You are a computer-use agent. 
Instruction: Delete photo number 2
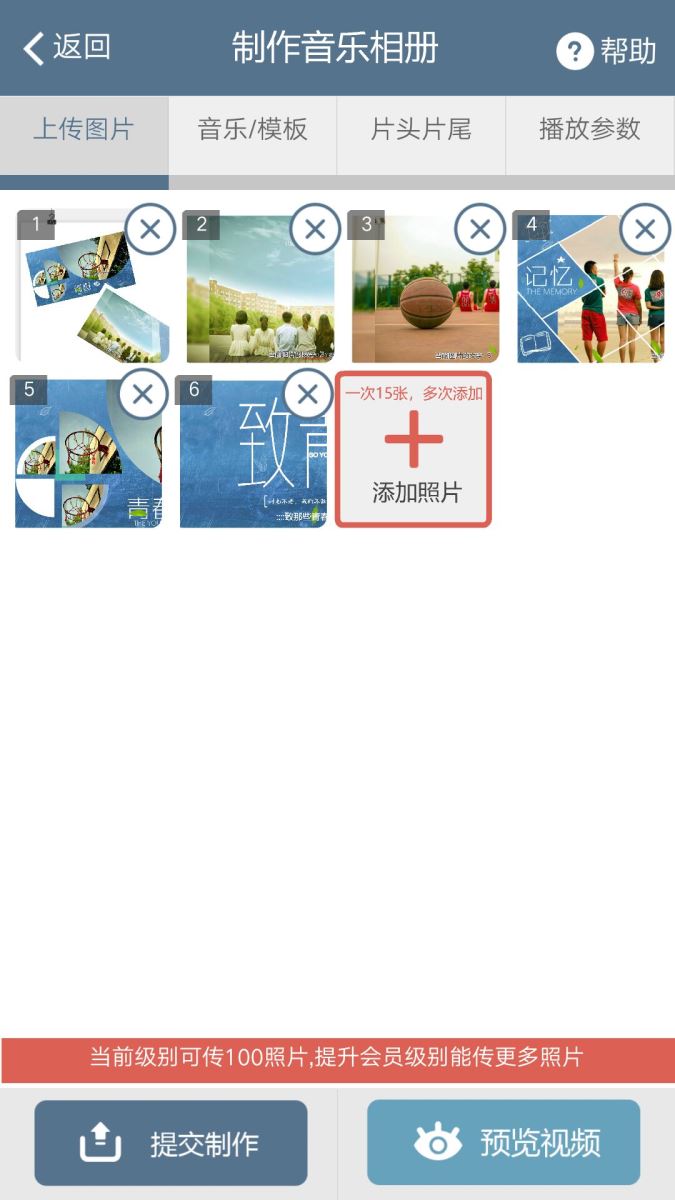pos(315,230)
